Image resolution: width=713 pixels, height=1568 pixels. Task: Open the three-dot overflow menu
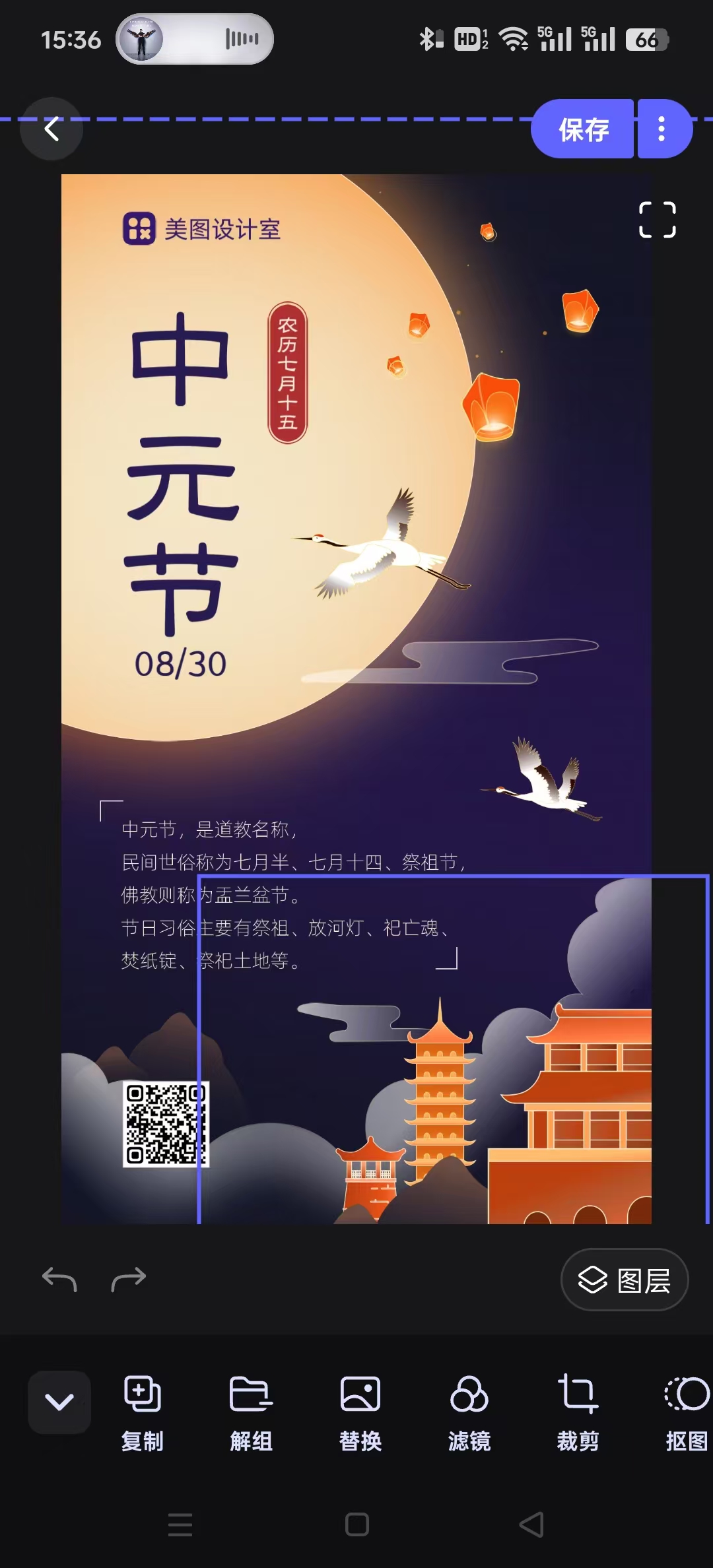663,129
